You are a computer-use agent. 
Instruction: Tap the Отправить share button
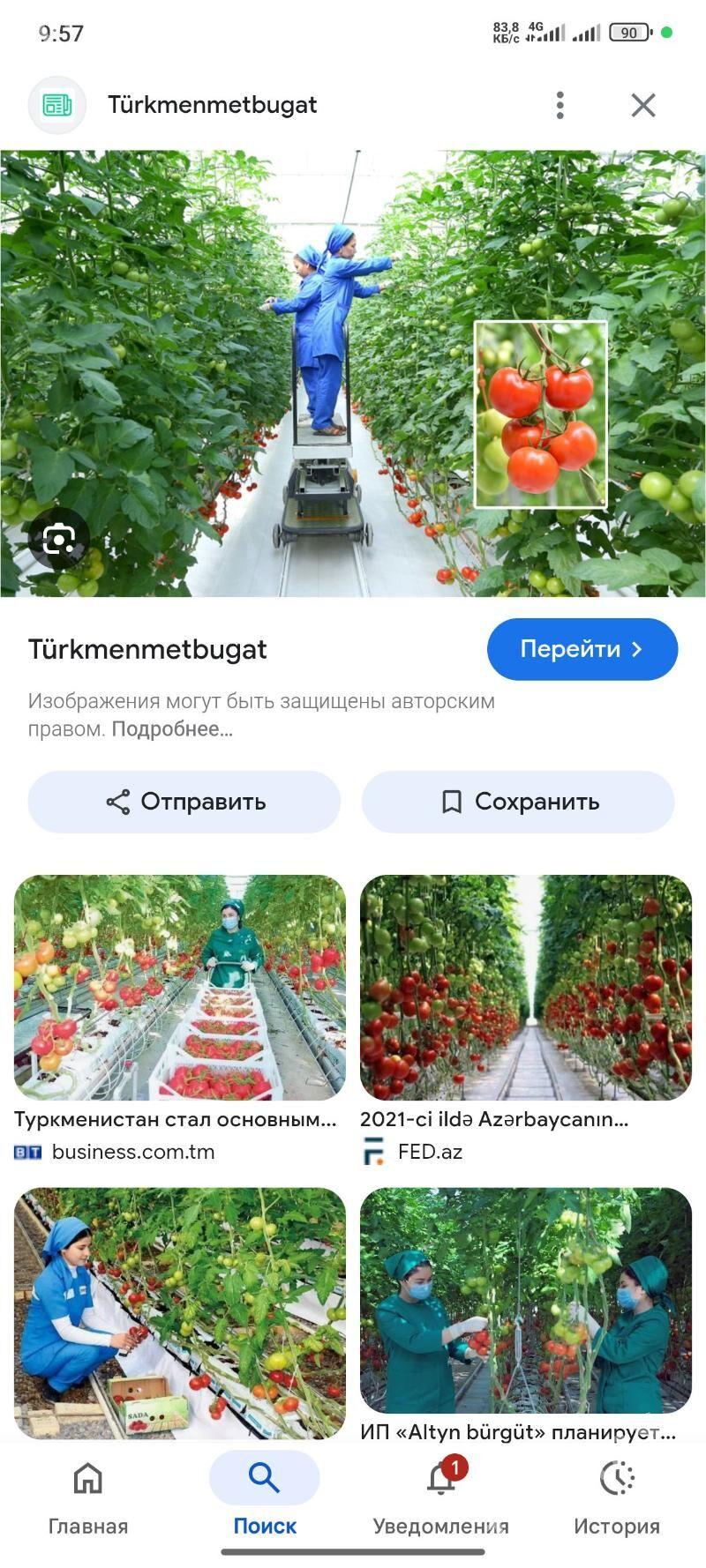click(x=183, y=802)
